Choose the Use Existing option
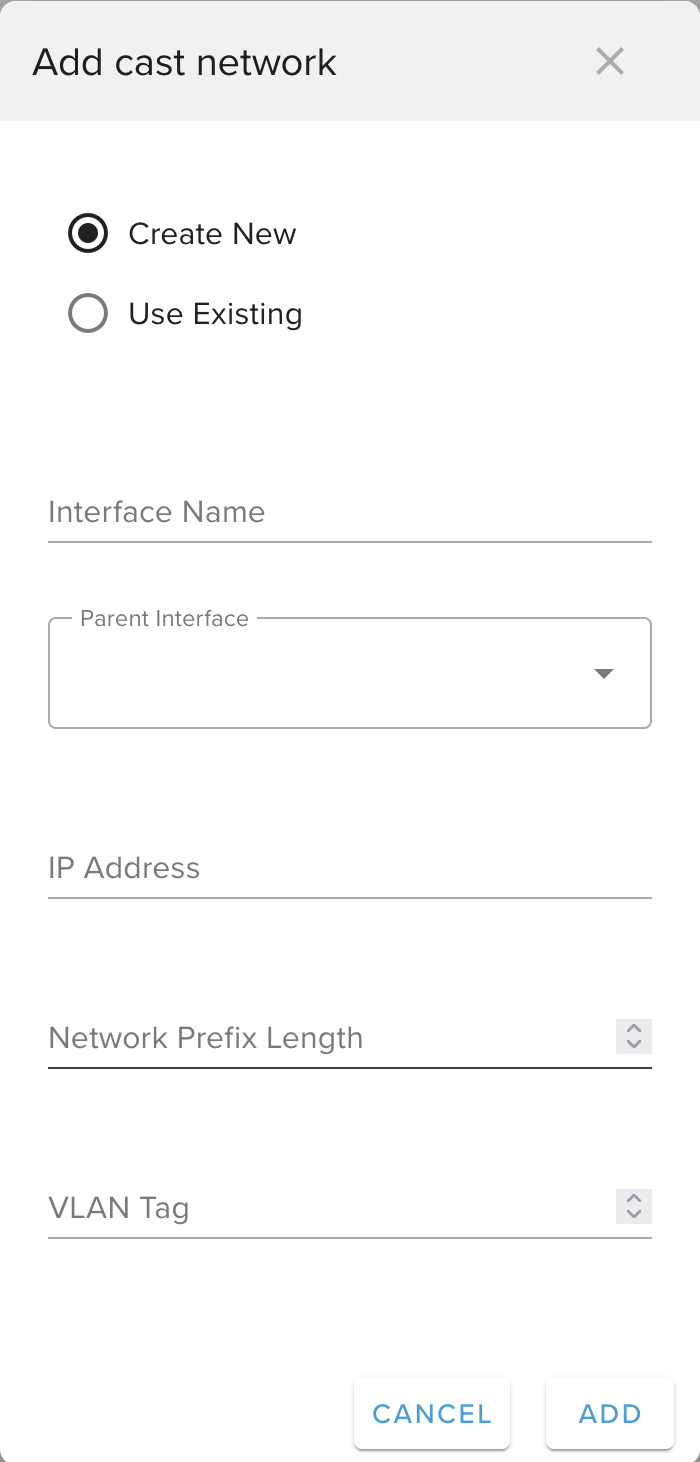The image size is (700, 1462). click(x=88, y=314)
